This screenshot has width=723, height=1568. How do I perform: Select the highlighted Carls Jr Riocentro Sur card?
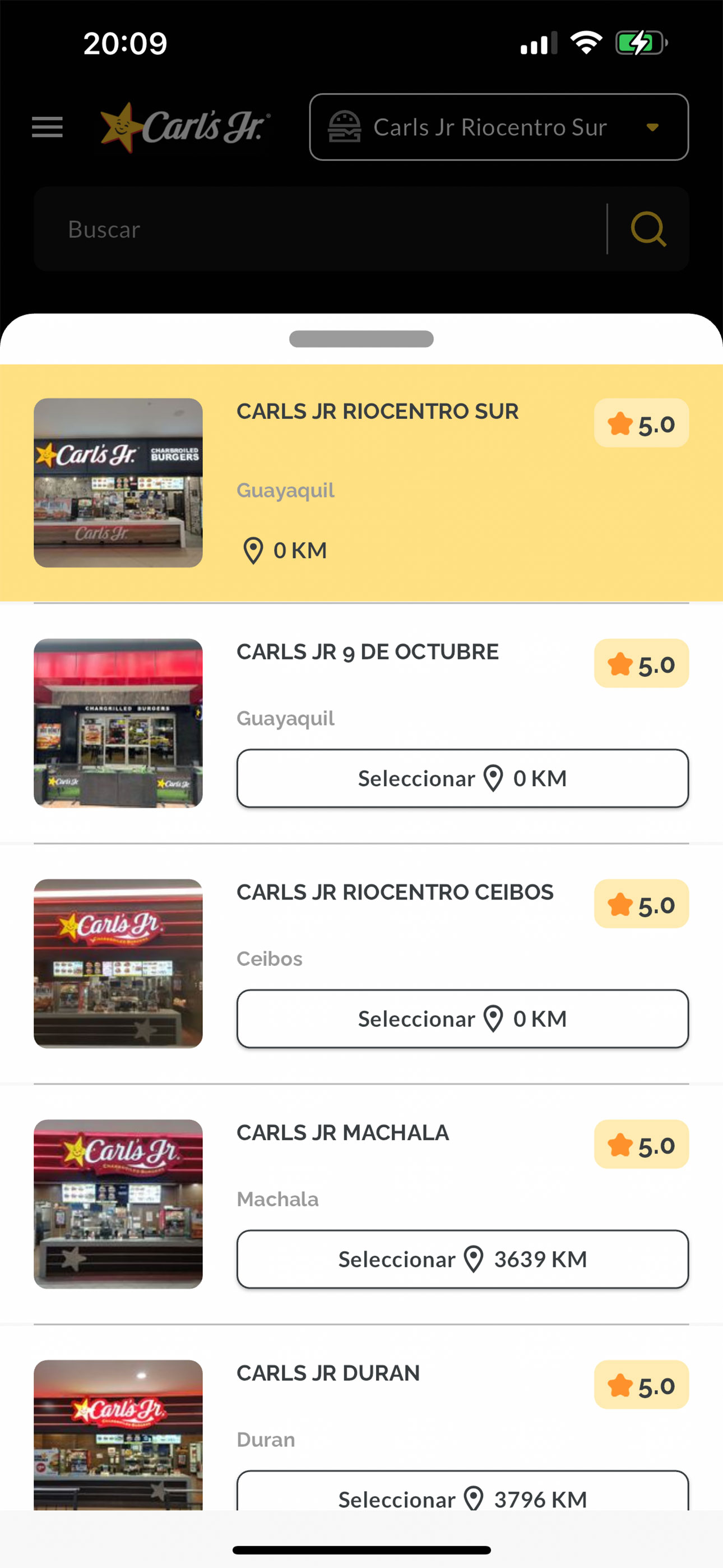[x=361, y=481]
